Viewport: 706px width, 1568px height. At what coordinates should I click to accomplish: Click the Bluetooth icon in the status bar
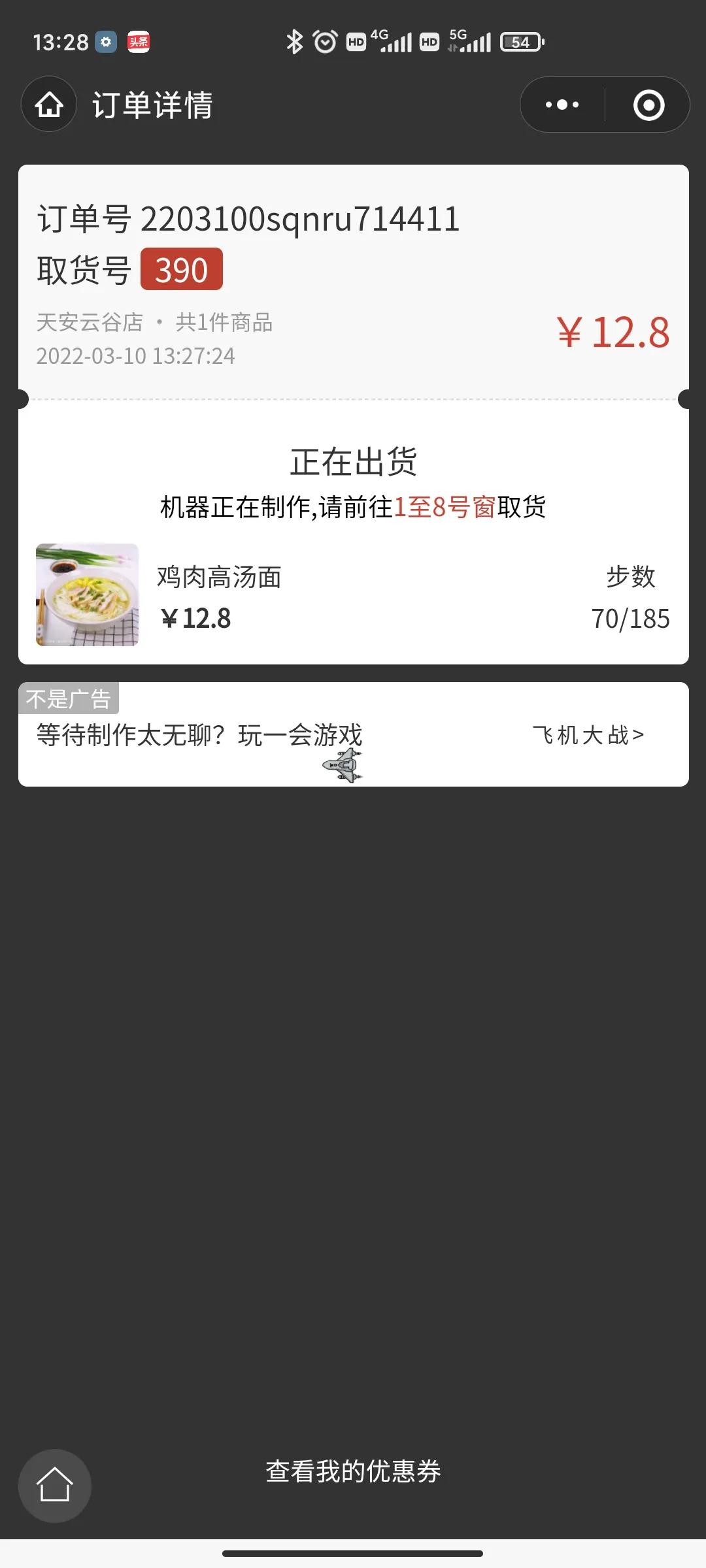[x=294, y=41]
